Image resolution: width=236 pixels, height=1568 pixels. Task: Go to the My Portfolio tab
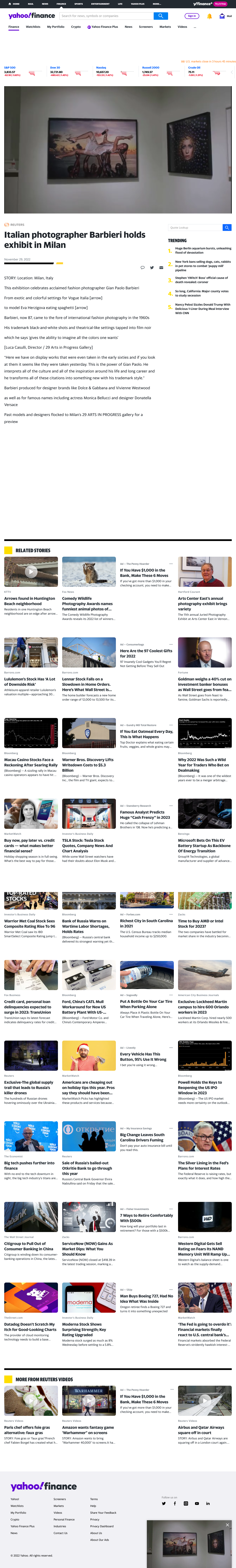56,27
